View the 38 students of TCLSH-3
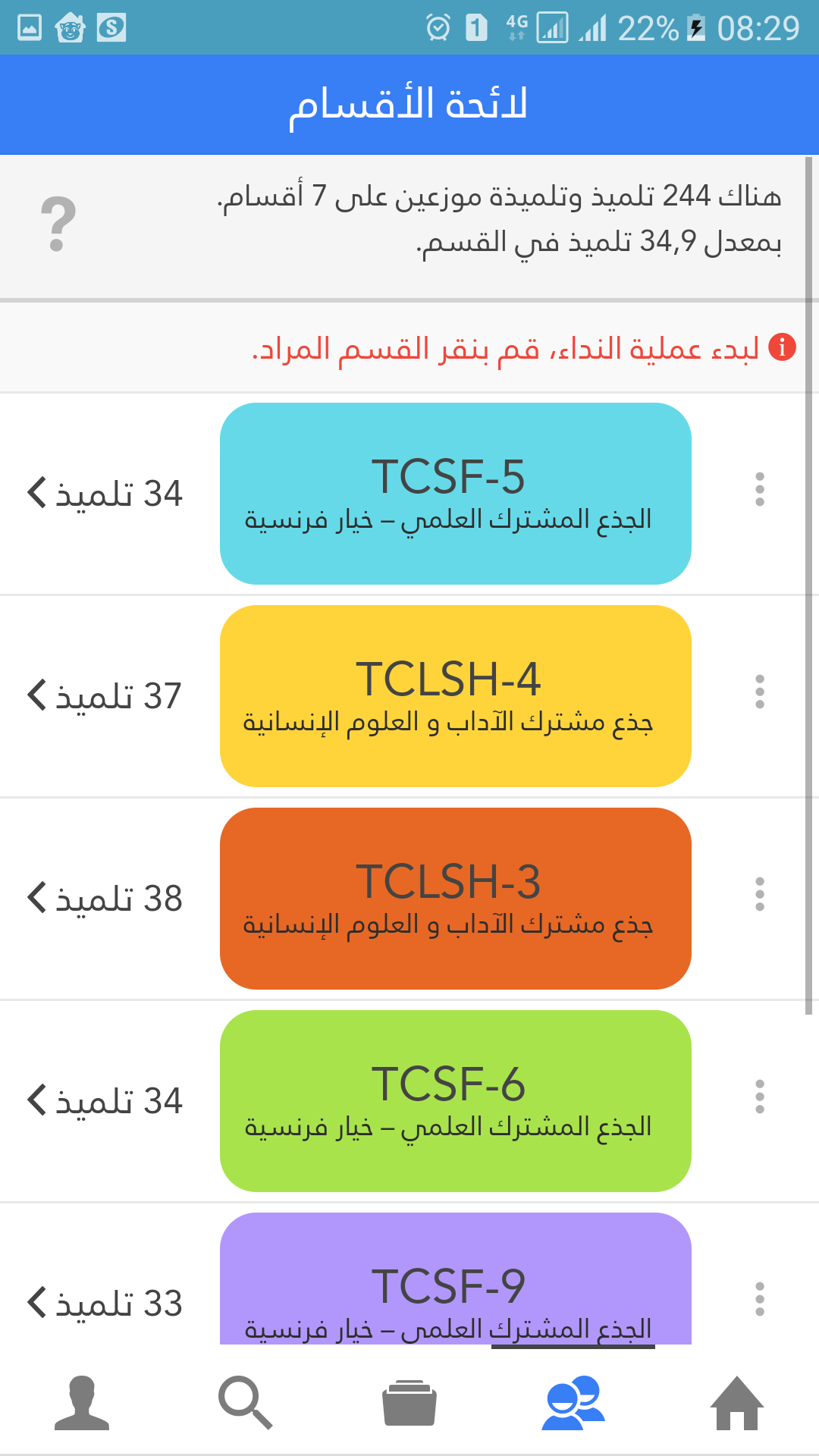Image resolution: width=819 pixels, height=1456 pixels. (105, 899)
